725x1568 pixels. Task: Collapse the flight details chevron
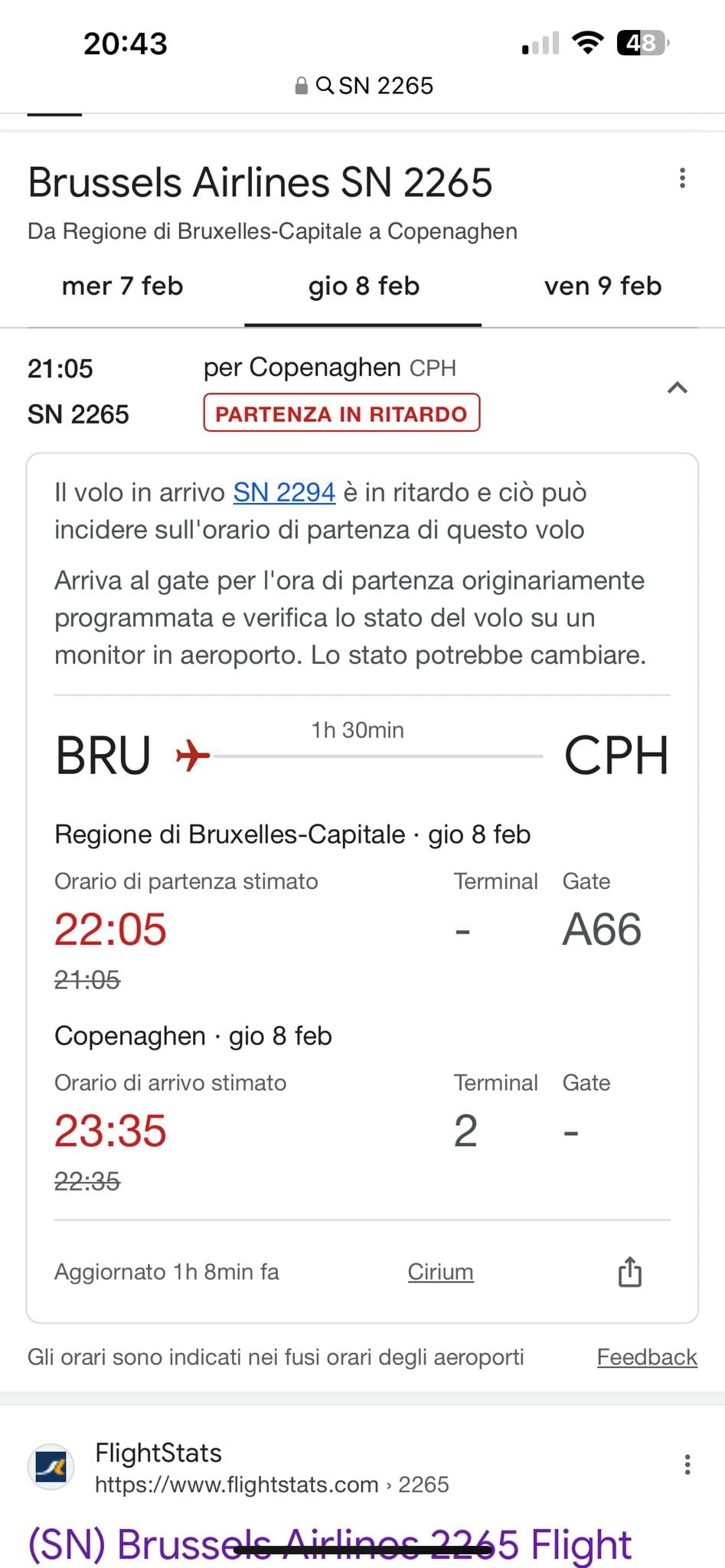(678, 388)
